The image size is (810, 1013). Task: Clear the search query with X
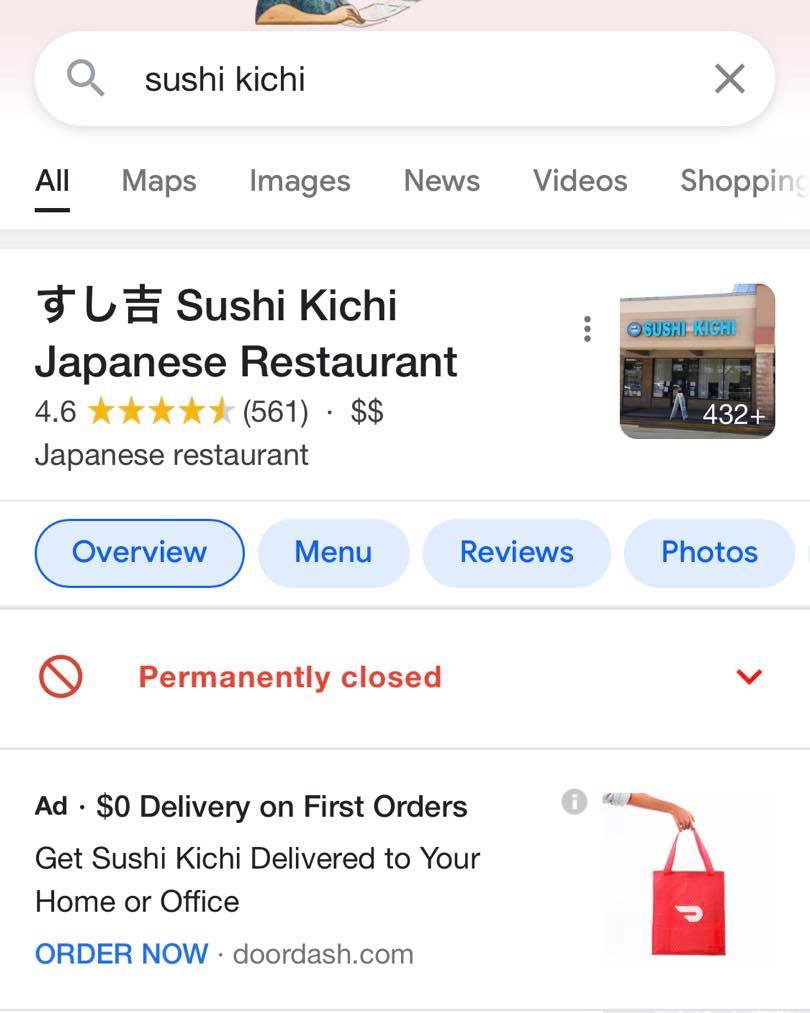point(729,79)
